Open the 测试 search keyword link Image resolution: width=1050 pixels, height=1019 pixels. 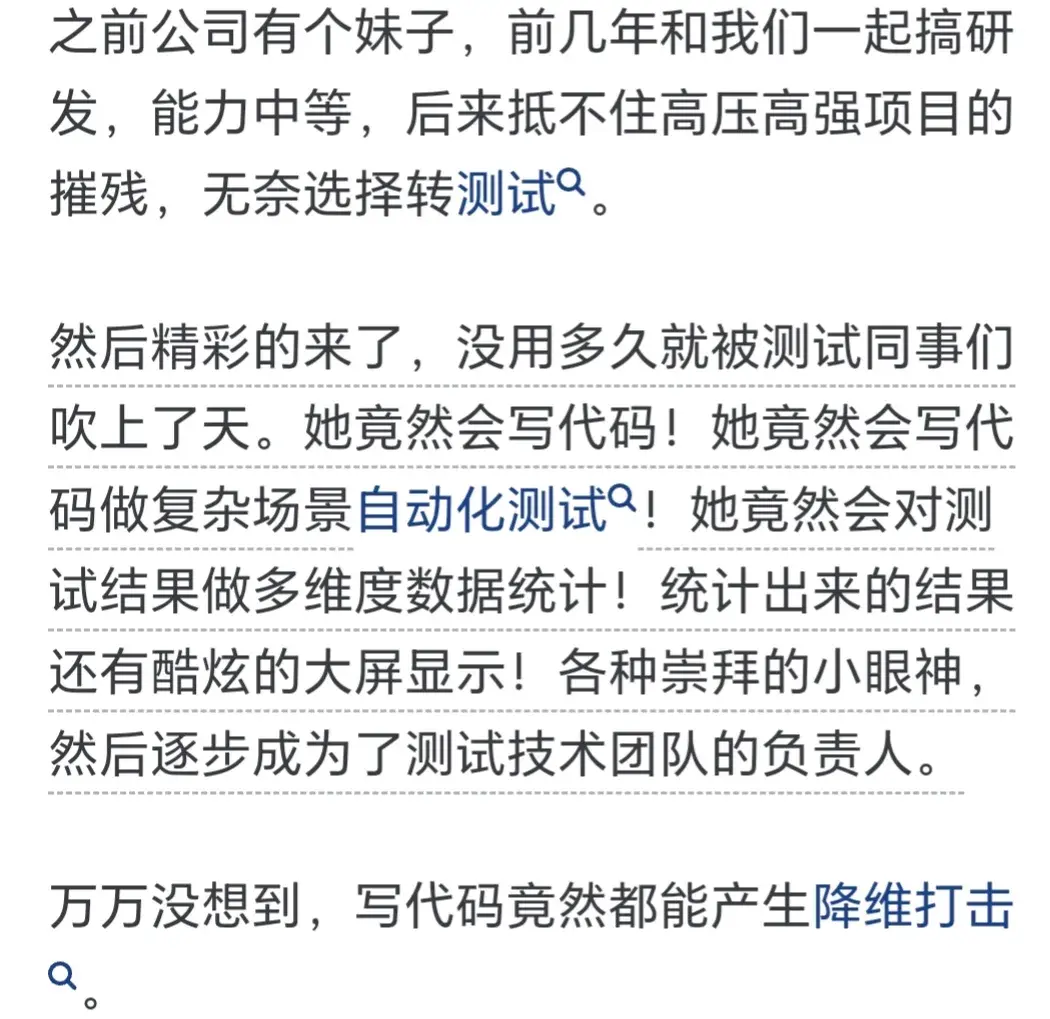[507, 193]
